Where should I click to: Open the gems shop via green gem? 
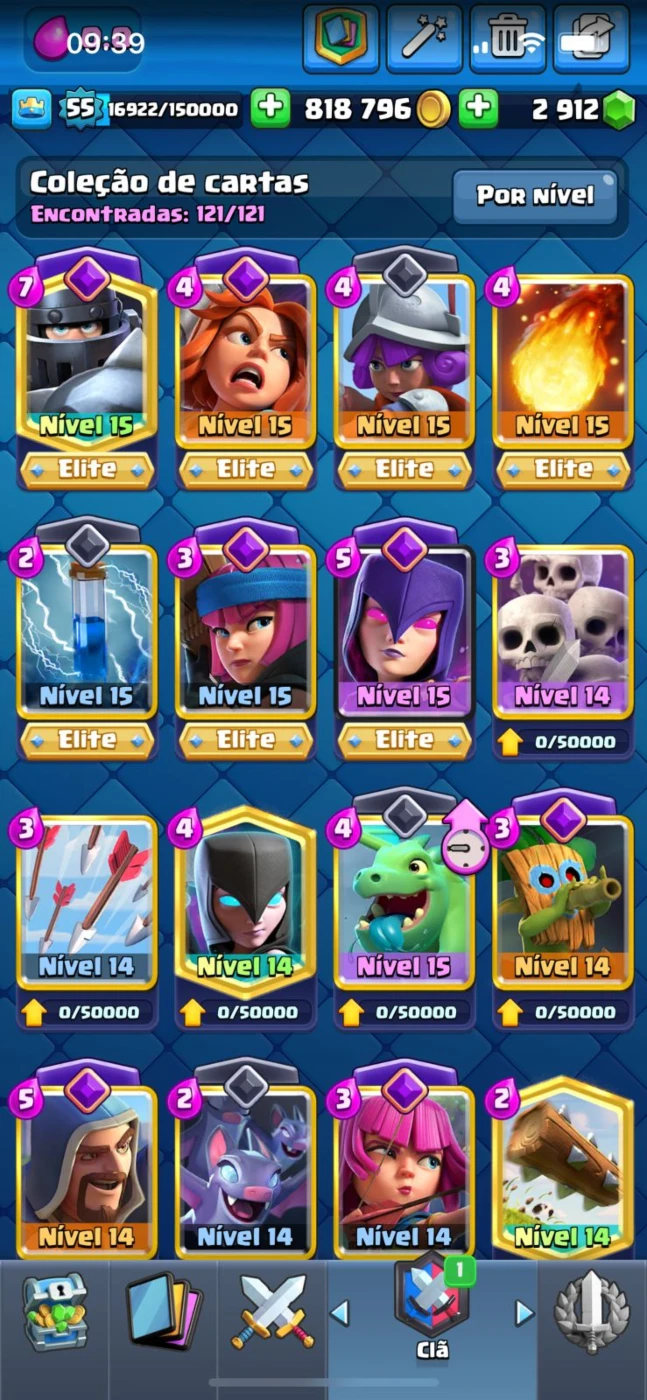pyautogui.click(x=620, y=109)
